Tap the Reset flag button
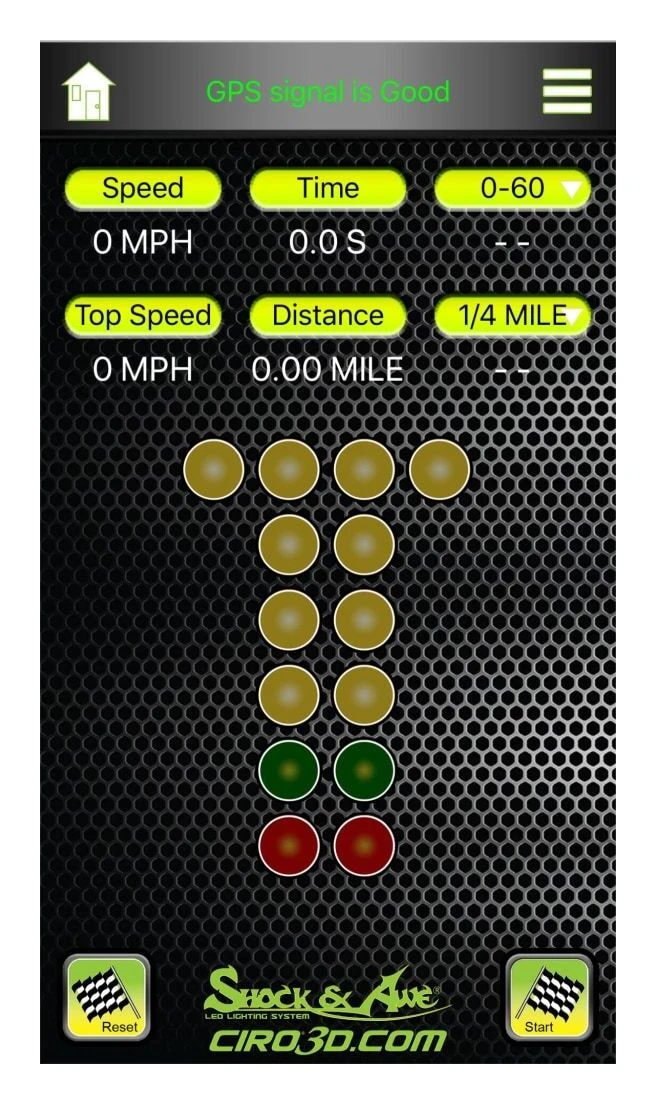 (x=107, y=997)
